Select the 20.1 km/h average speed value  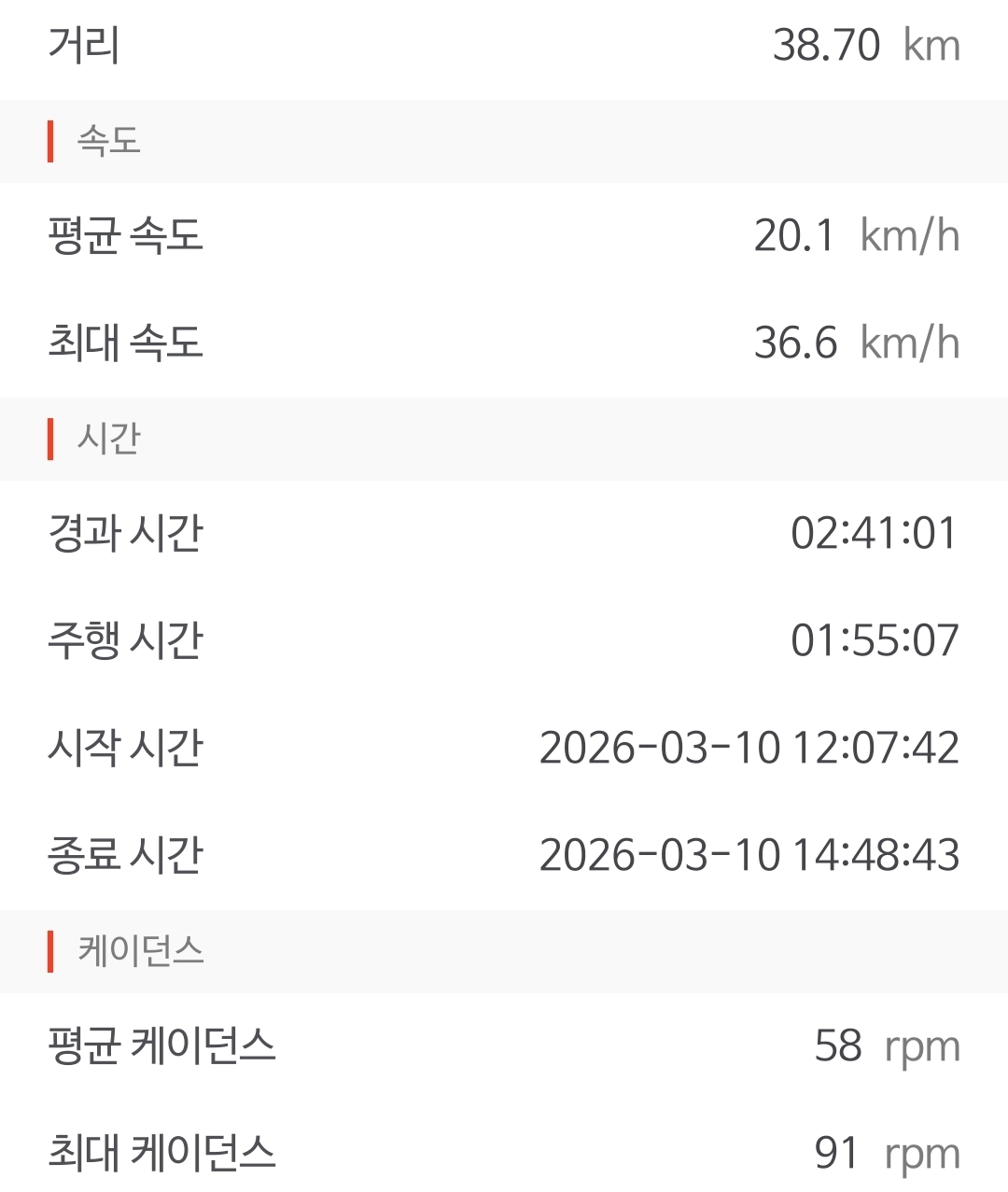[795, 236]
